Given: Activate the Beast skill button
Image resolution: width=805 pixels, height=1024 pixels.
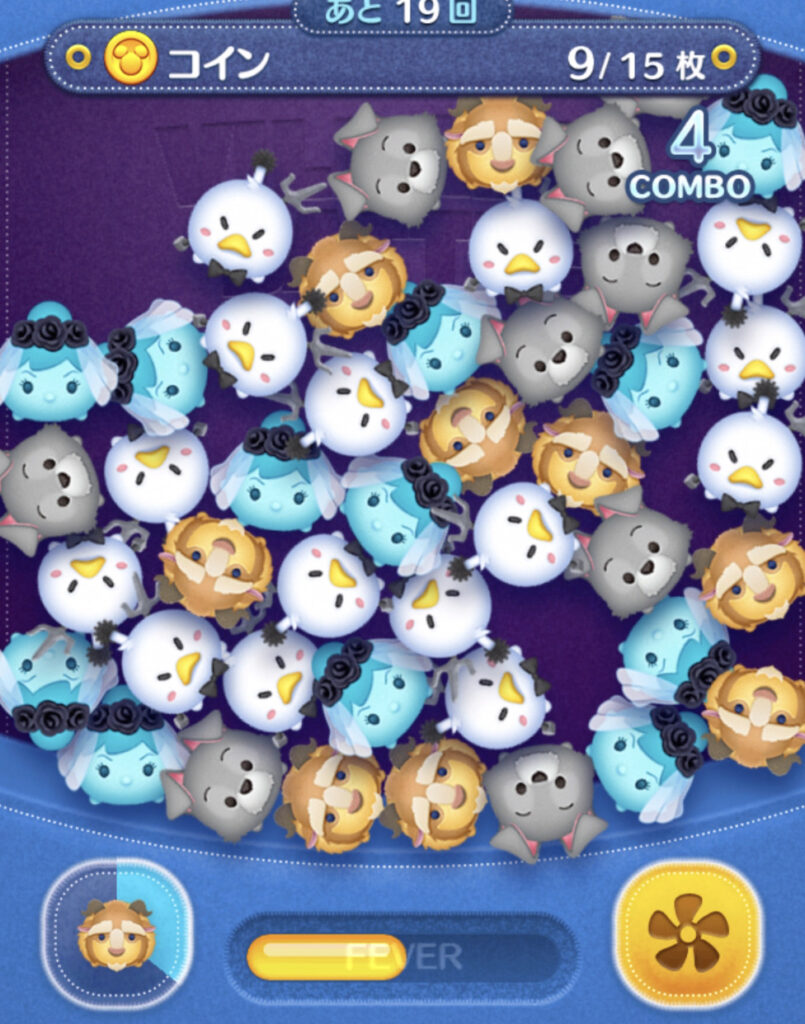Looking at the screenshot, I should point(117,933).
